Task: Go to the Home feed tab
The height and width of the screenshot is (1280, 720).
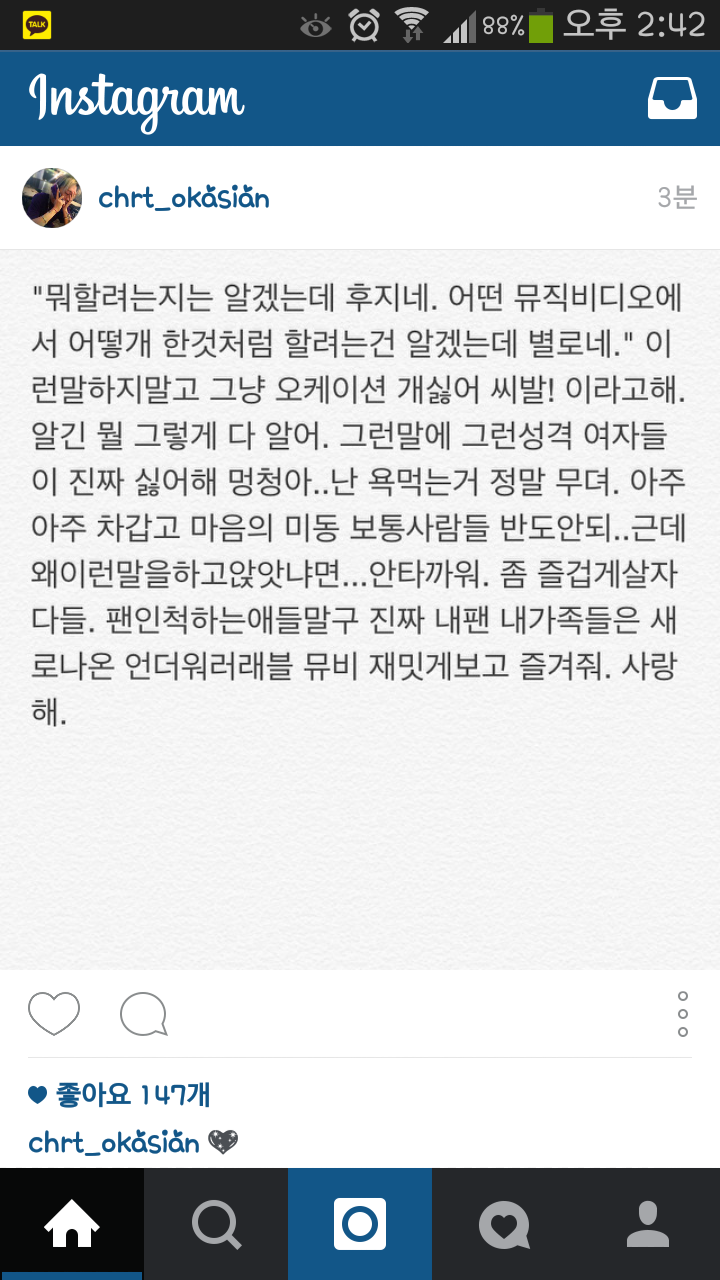Action: click(72, 1224)
